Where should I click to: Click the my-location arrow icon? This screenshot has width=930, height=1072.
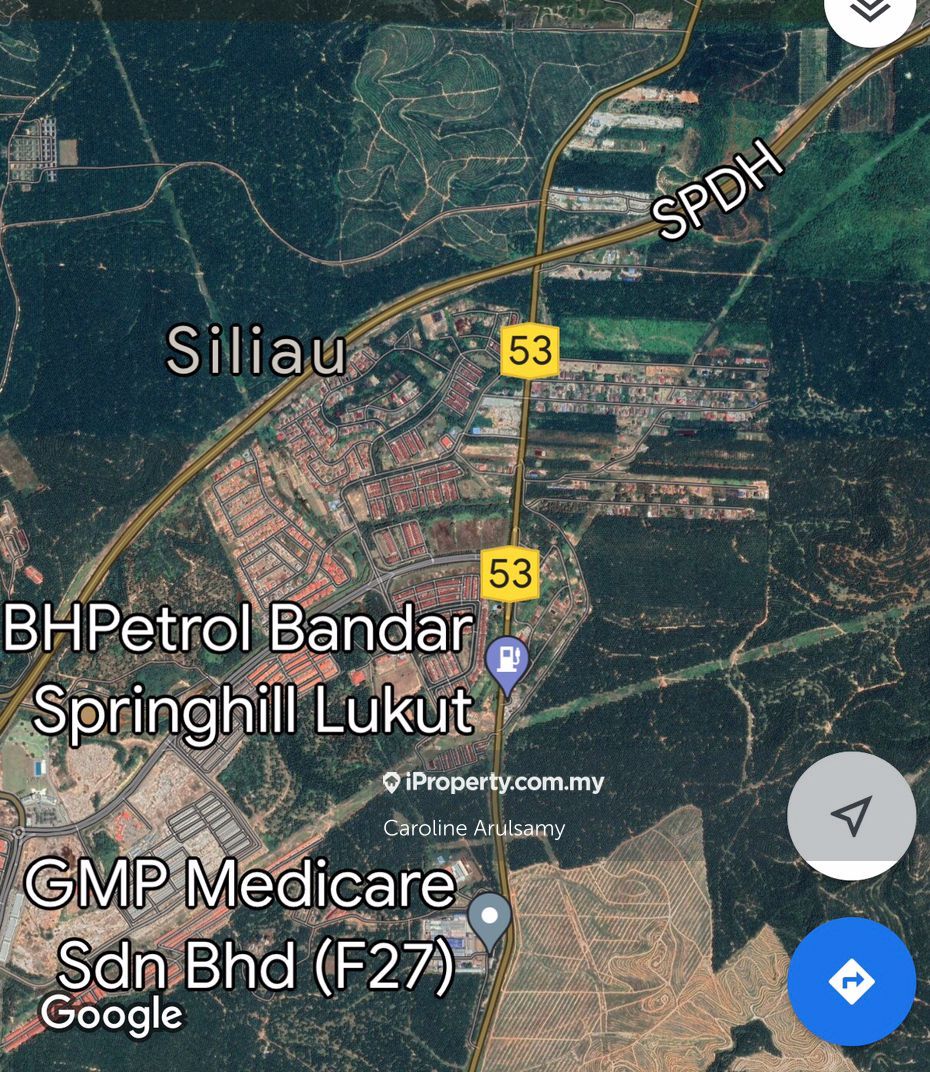tap(851, 817)
